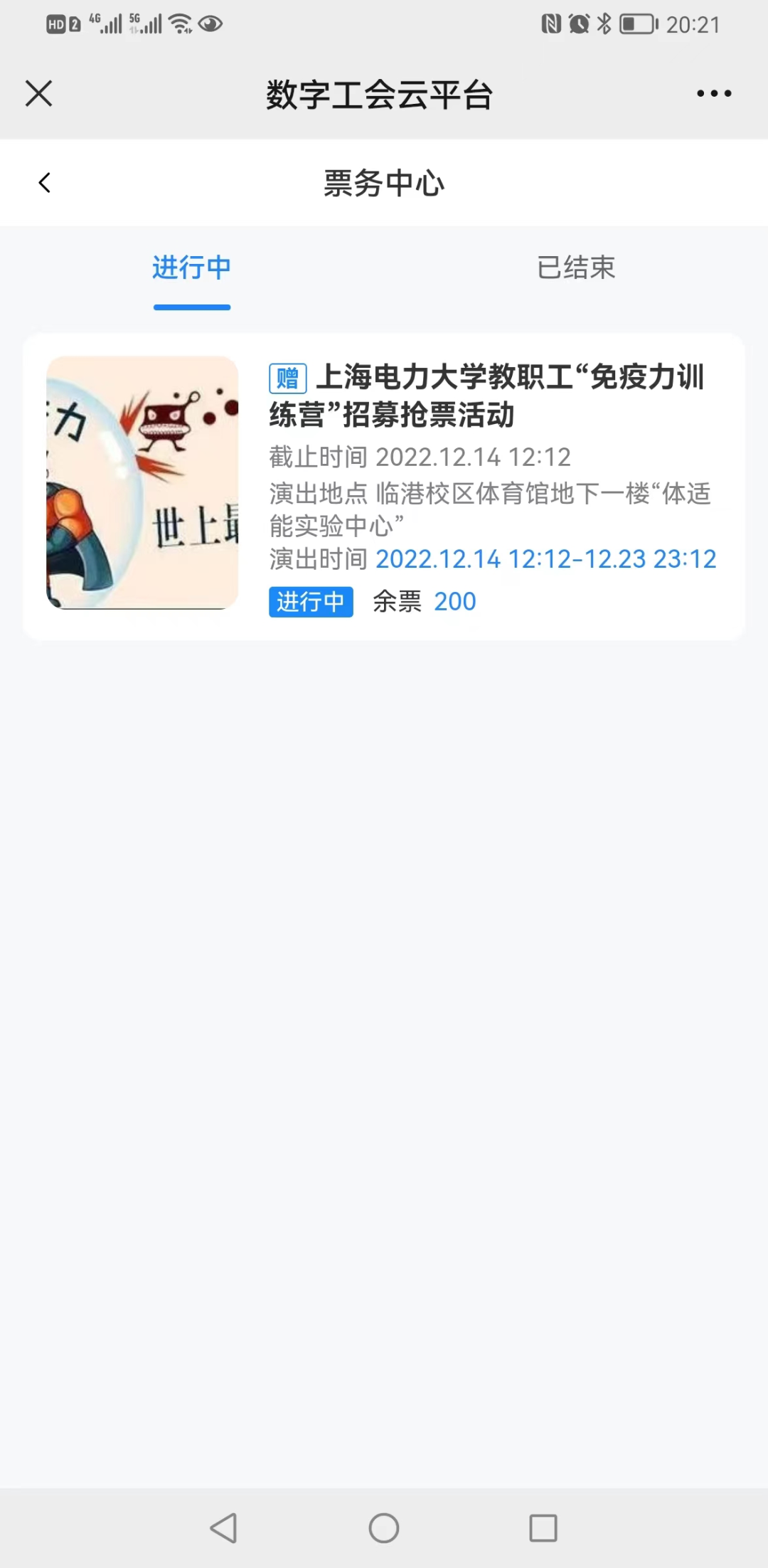Screen dimensions: 768x1568
Task: Open the 免疫力训练营 ticket event card
Action: click(384, 486)
